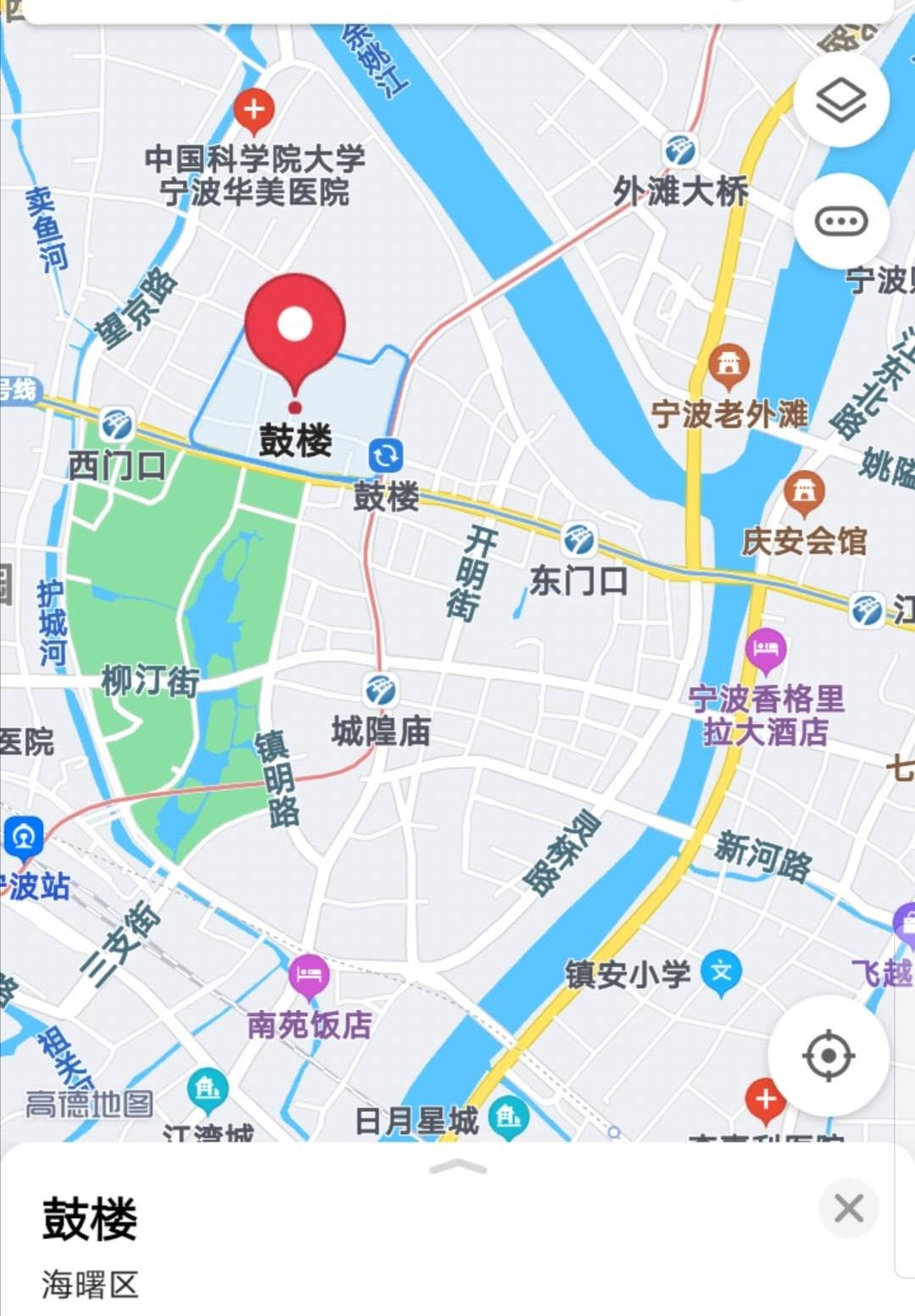Open the map layers selector
The image size is (915, 1316).
pos(840,100)
